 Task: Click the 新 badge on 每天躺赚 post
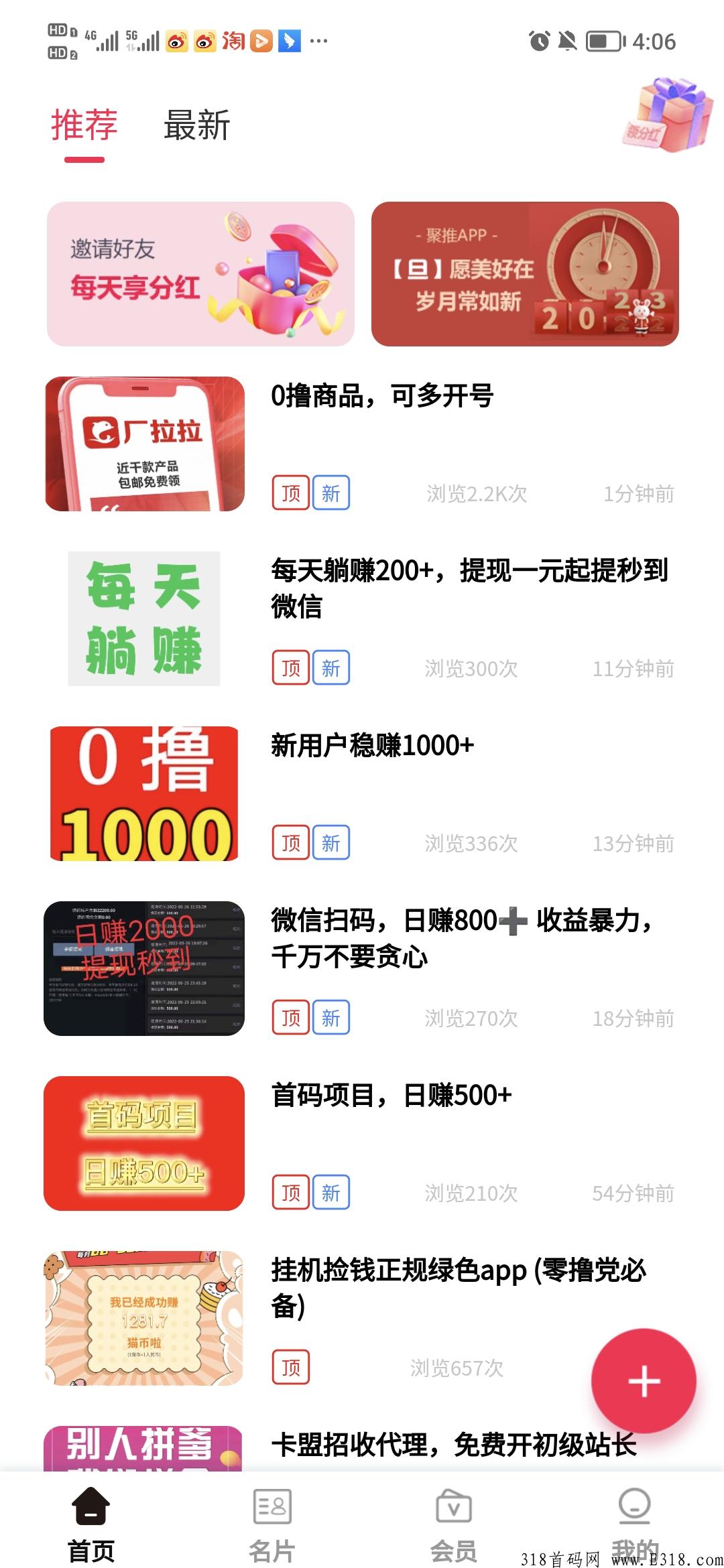tap(330, 667)
